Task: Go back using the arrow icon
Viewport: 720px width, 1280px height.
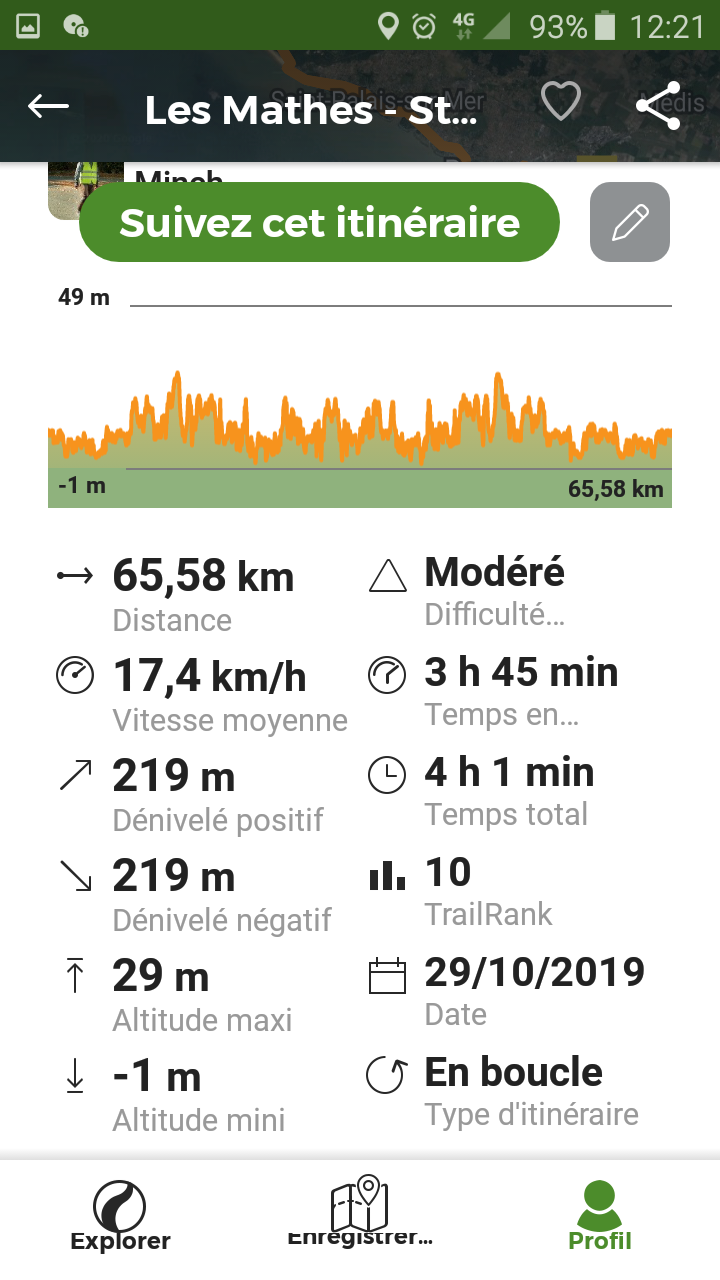Action: click(x=48, y=106)
